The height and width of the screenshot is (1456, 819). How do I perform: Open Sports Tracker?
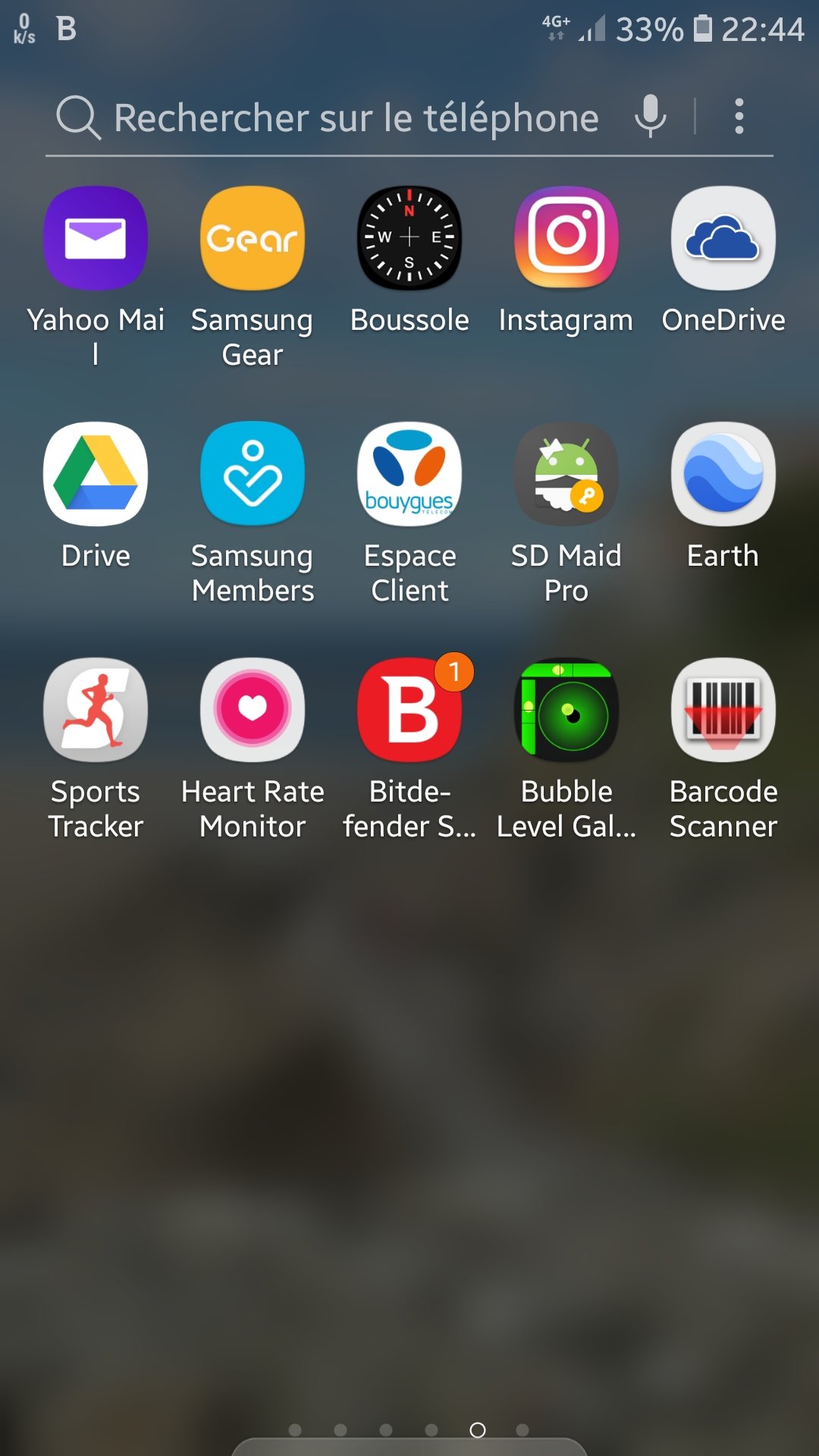tap(96, 711)
